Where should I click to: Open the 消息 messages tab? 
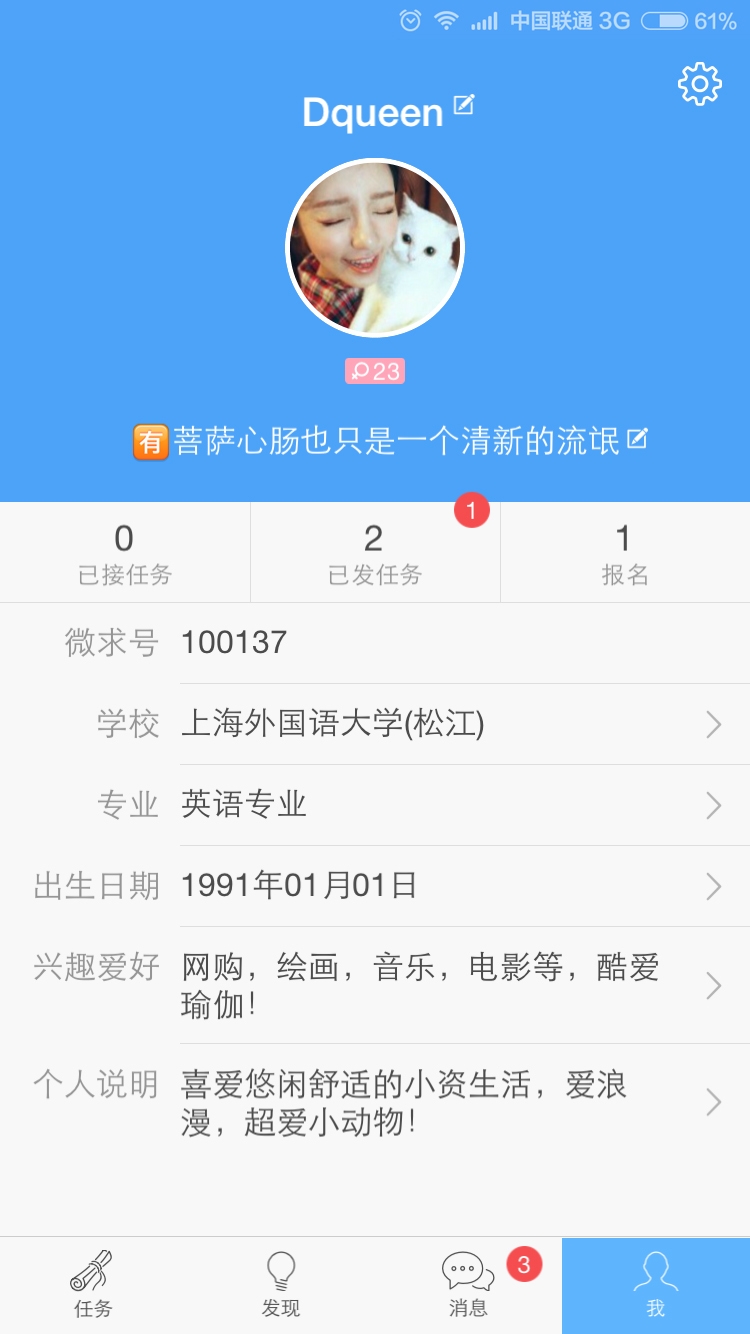[x=468, y=1285]
